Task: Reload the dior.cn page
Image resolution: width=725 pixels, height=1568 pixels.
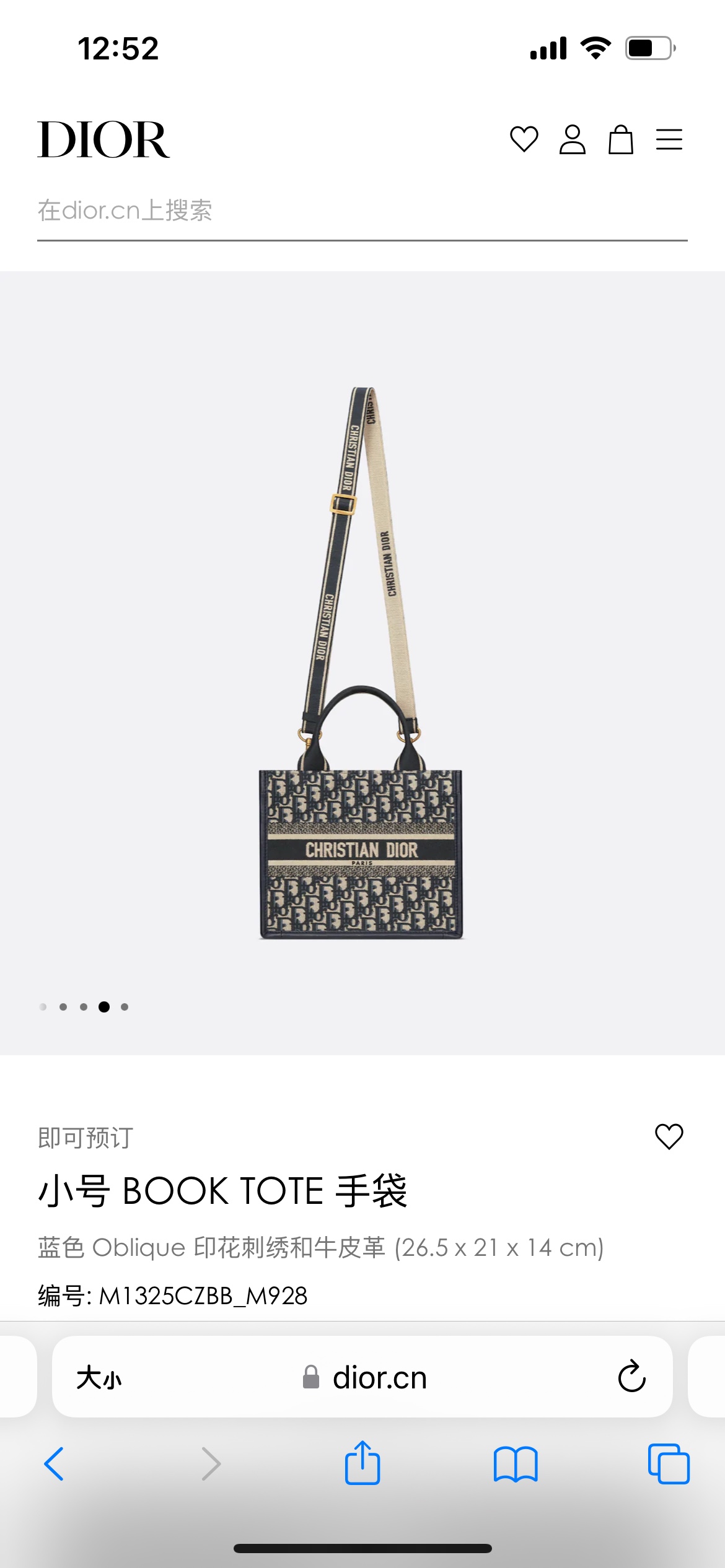Action: (631, 1377)
